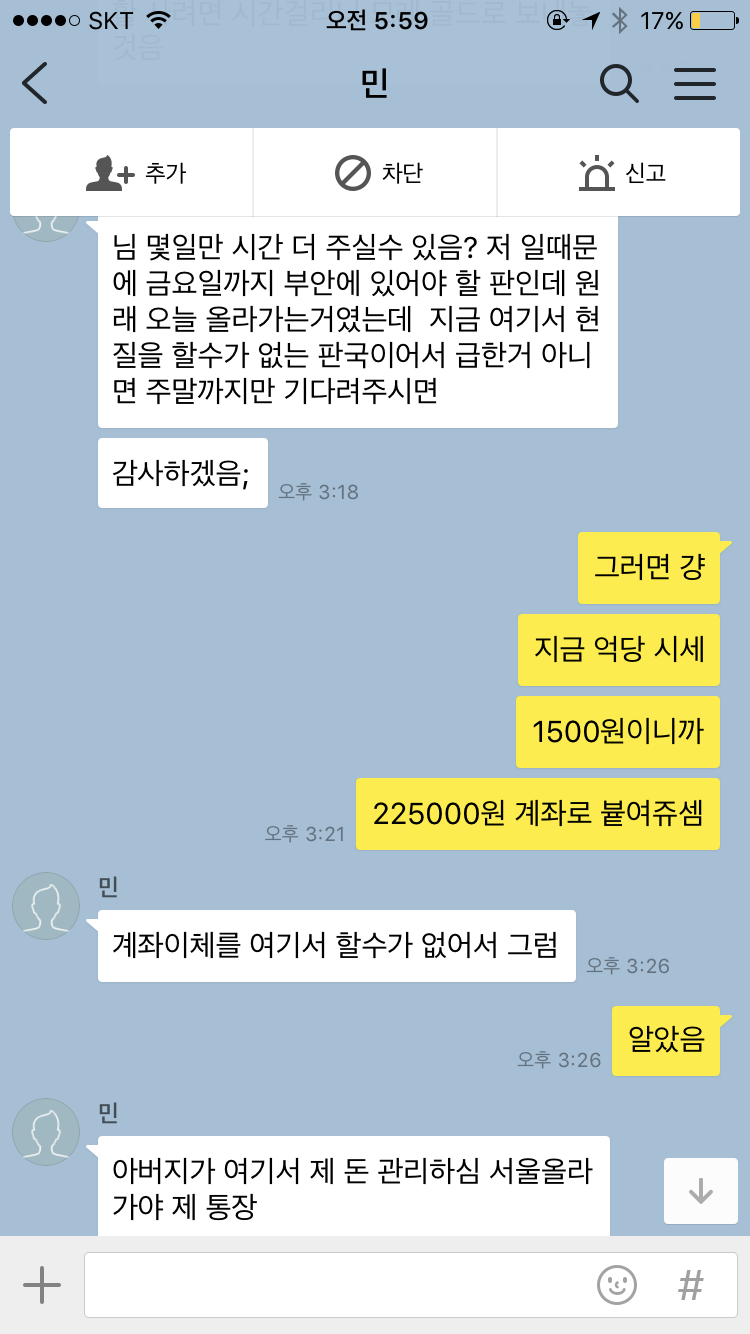
Task: Open the chat room menu
Action: pos(695,84)
